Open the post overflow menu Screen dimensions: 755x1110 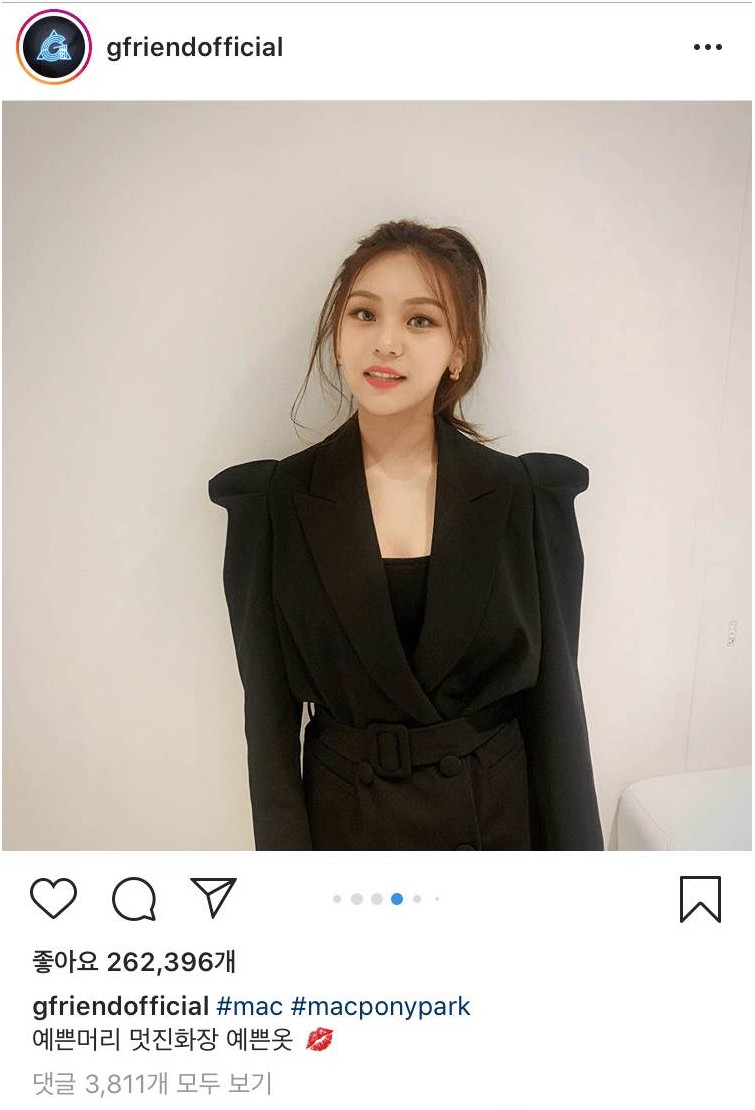(707, 47)
